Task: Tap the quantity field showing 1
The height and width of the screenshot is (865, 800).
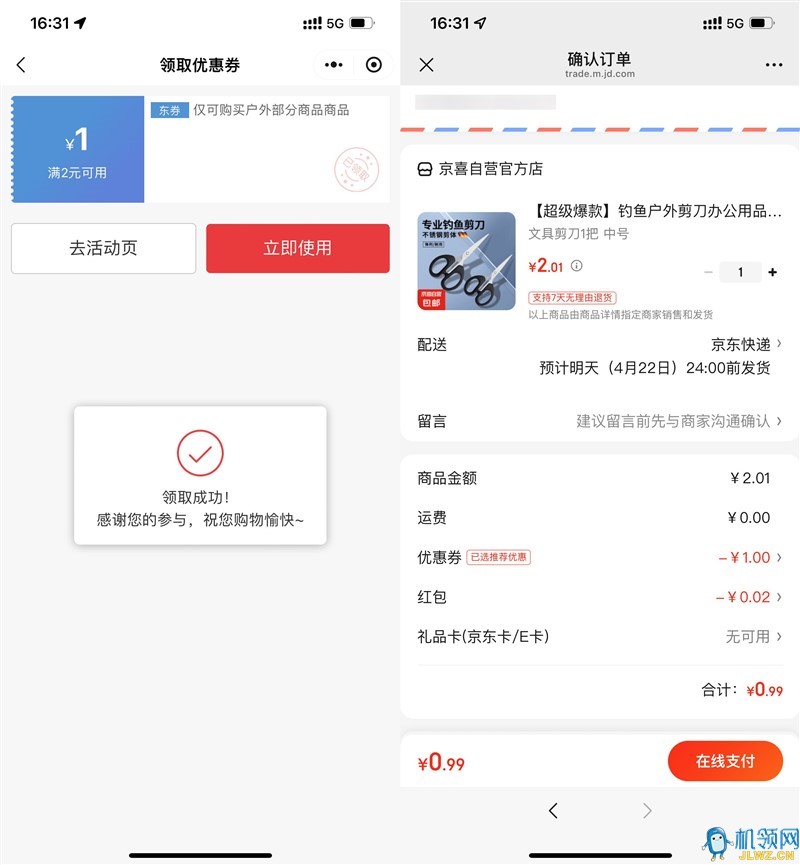Action: [740, 272]
